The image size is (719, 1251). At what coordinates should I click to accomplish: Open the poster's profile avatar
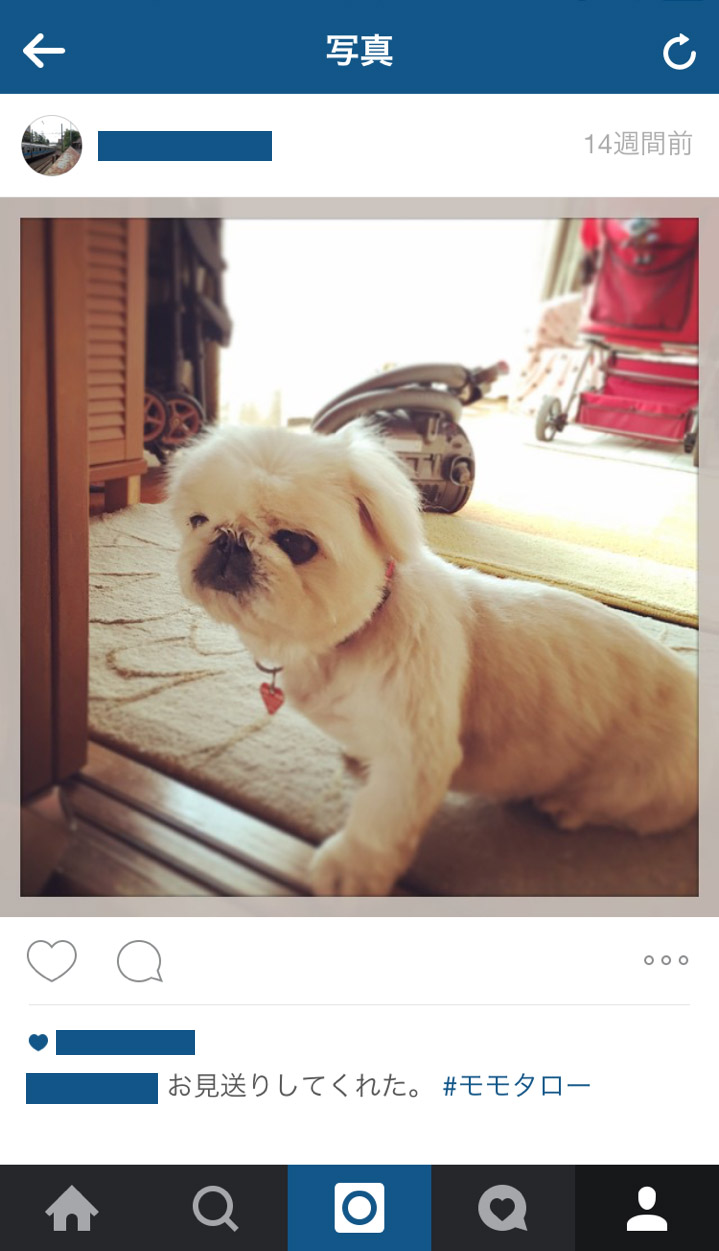click(x=52, y=146)
